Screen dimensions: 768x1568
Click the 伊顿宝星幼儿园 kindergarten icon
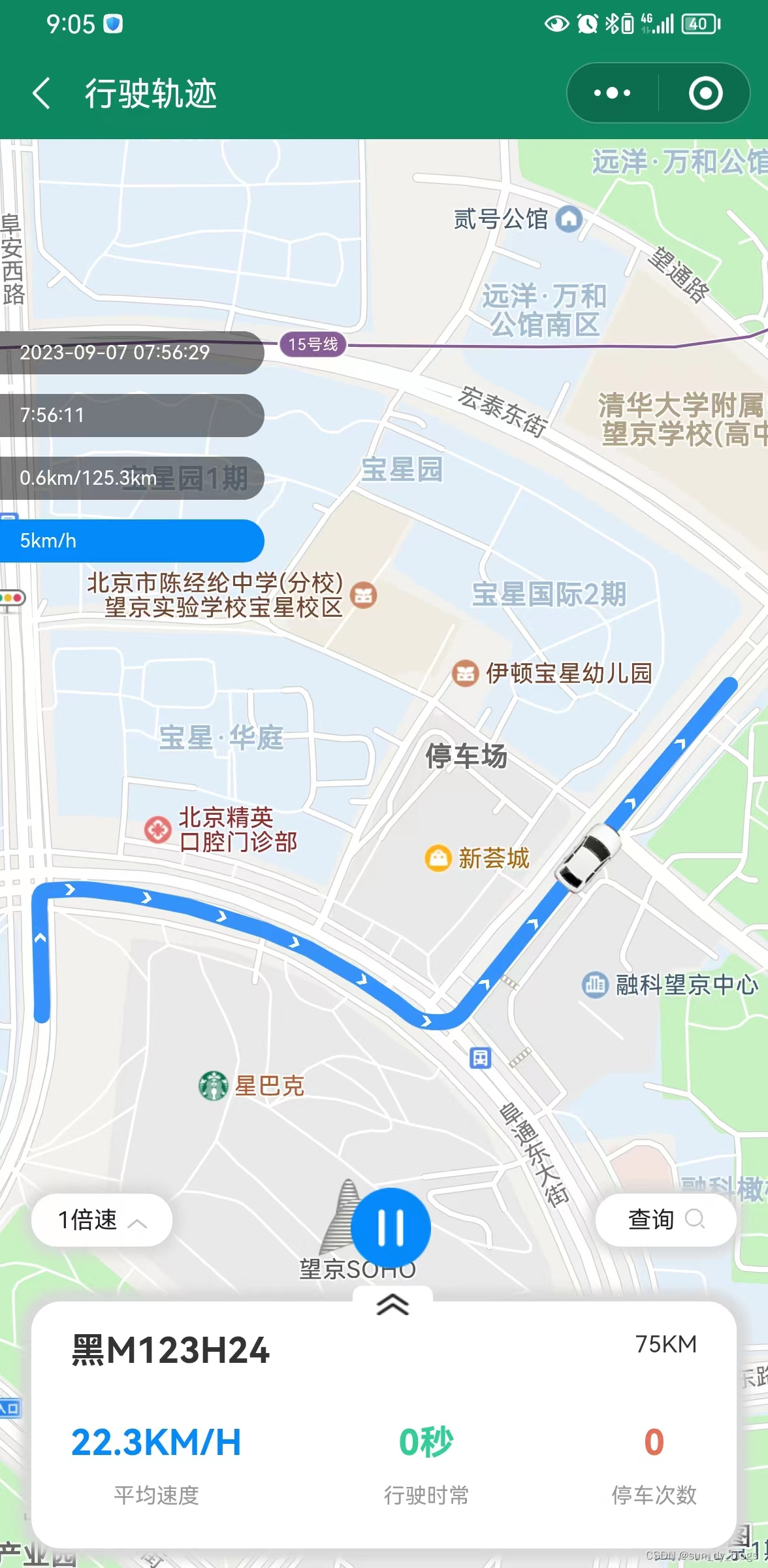pos(465,673)
